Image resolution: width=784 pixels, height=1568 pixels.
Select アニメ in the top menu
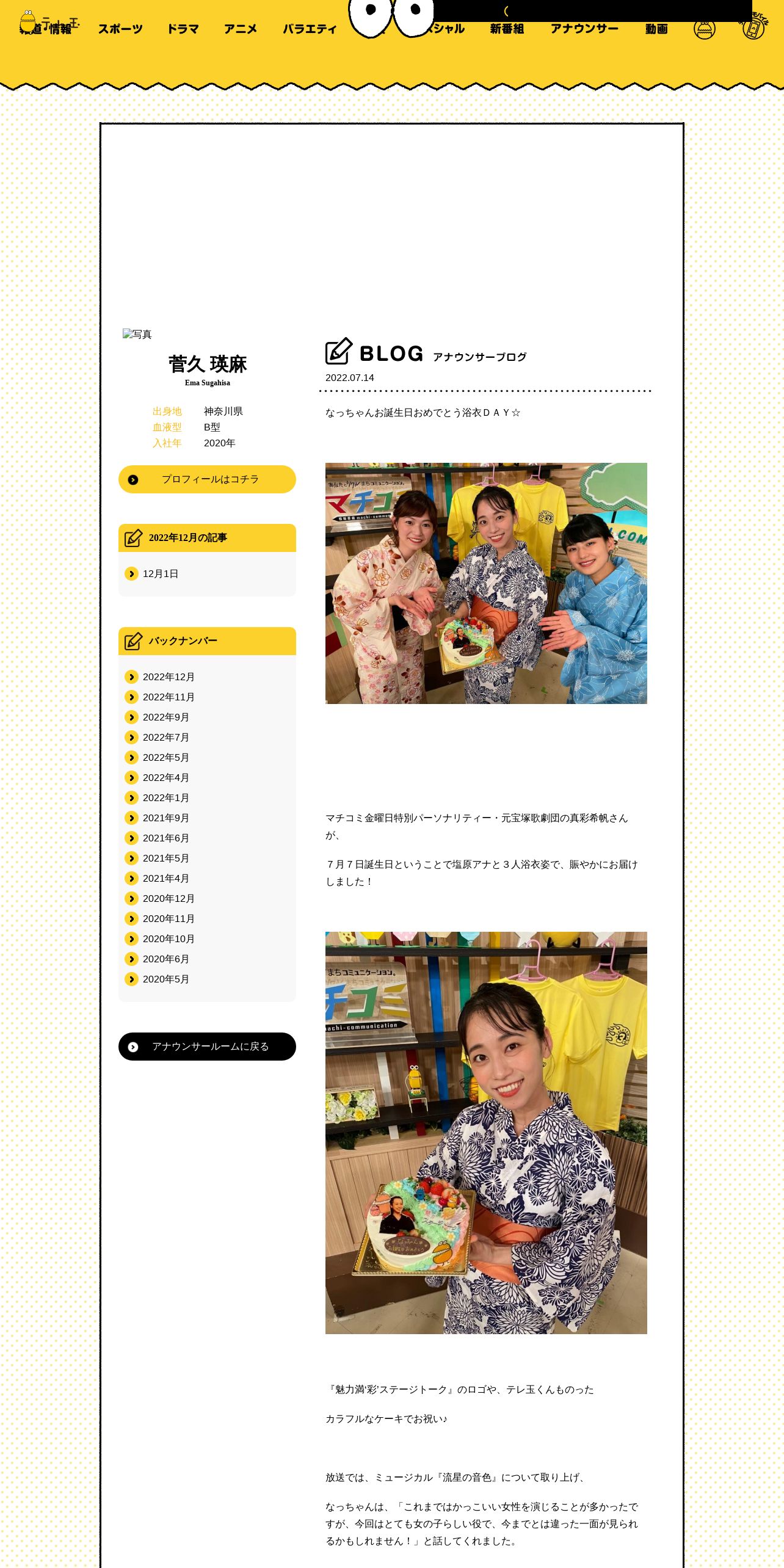coord(241,29)
